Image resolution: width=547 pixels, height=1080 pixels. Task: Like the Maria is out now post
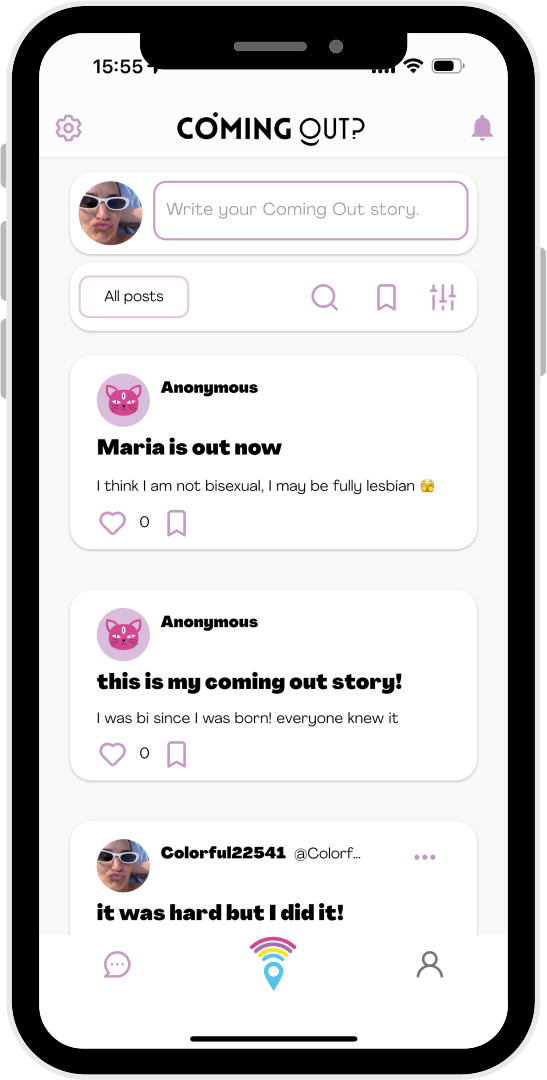point(112,523)
